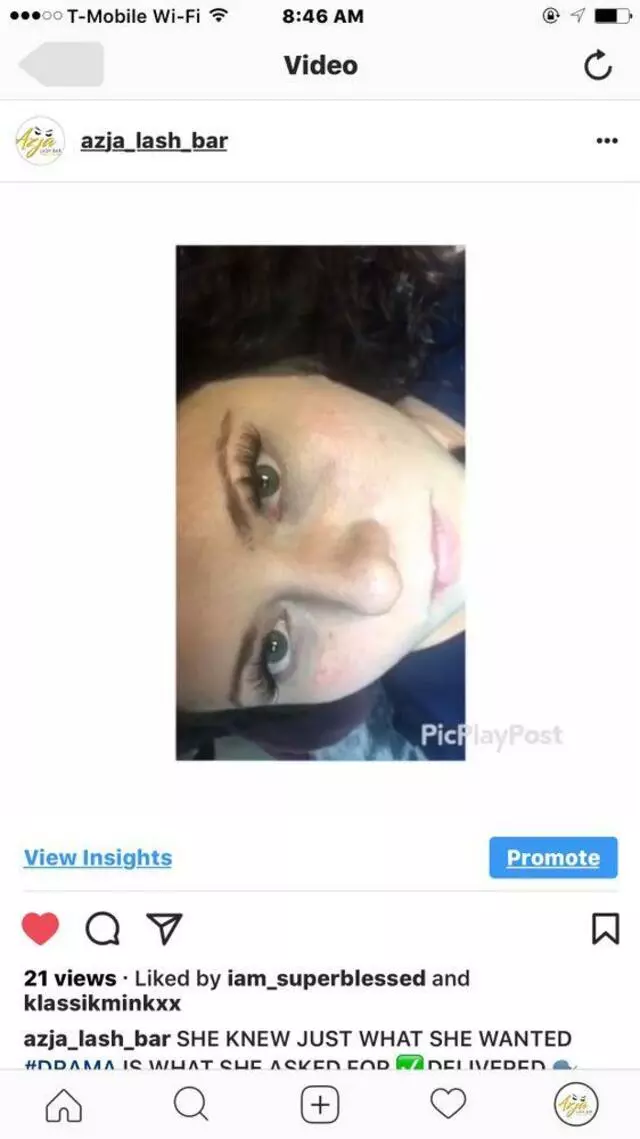Switch to the Home tab
The image size is (640, 1139).
tap(64, 1105)
